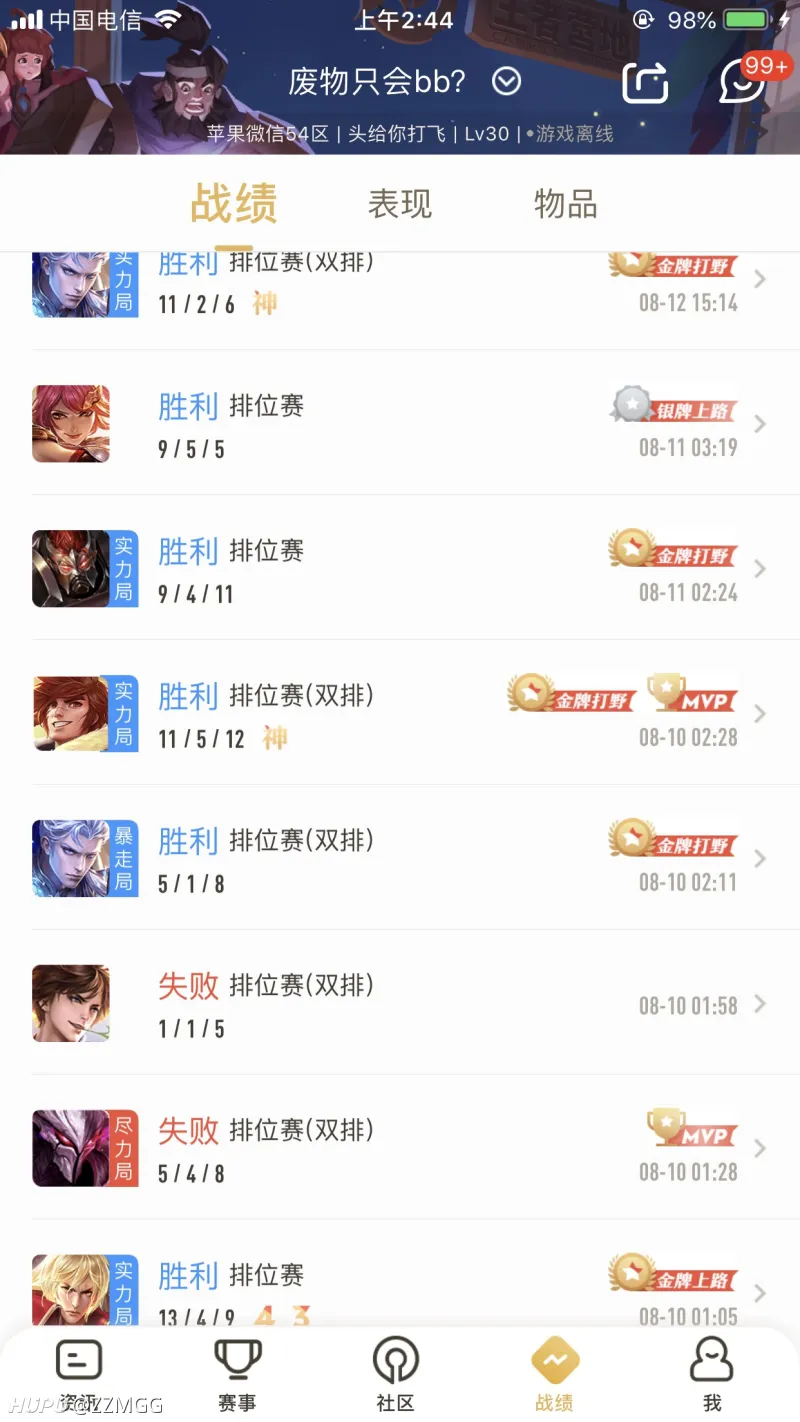The width and height of the screenshot is (800, 1422).
Task: Switch to the 表现 tab
Action: [400, 204]
